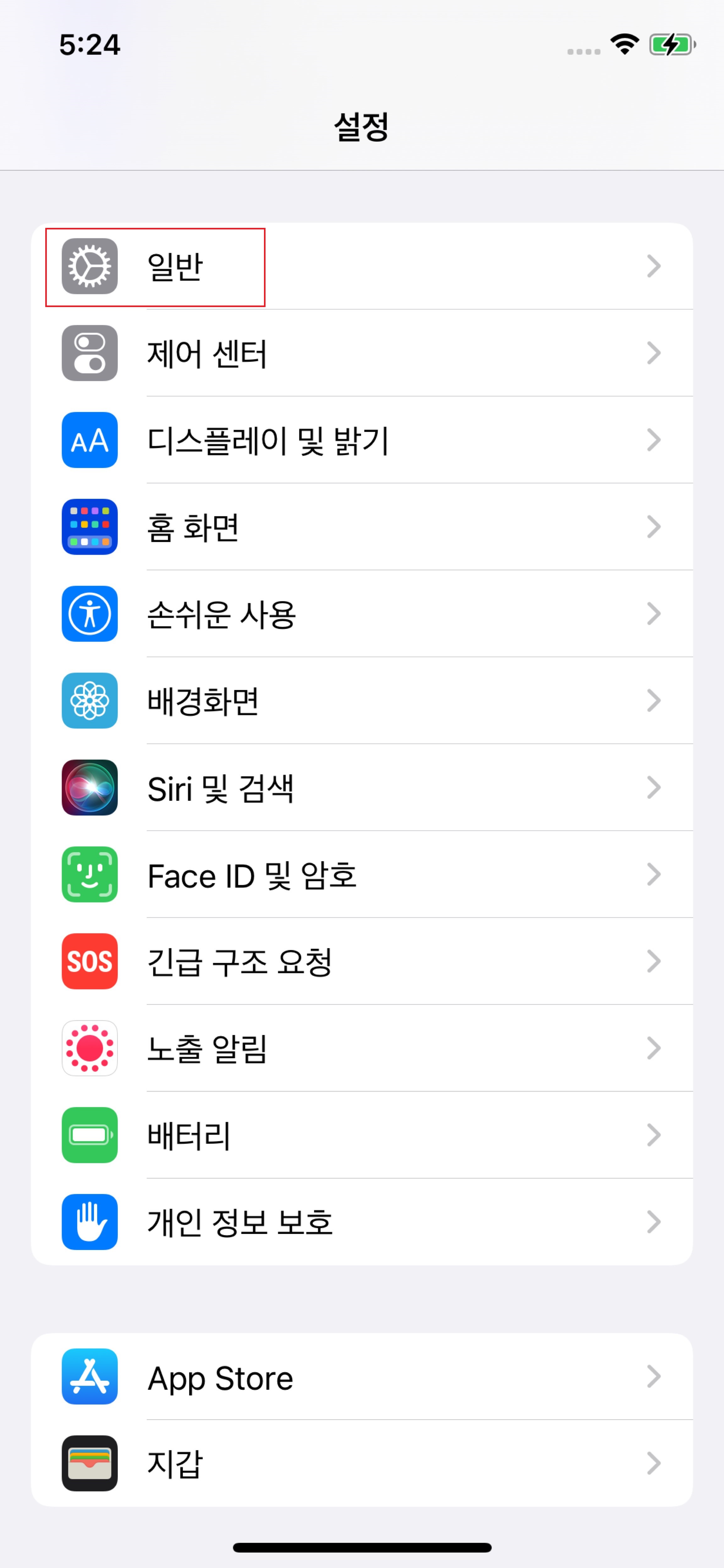Expand the 배터리 row chevron
The image size is (724, 1568).
tap(653, 1135)
